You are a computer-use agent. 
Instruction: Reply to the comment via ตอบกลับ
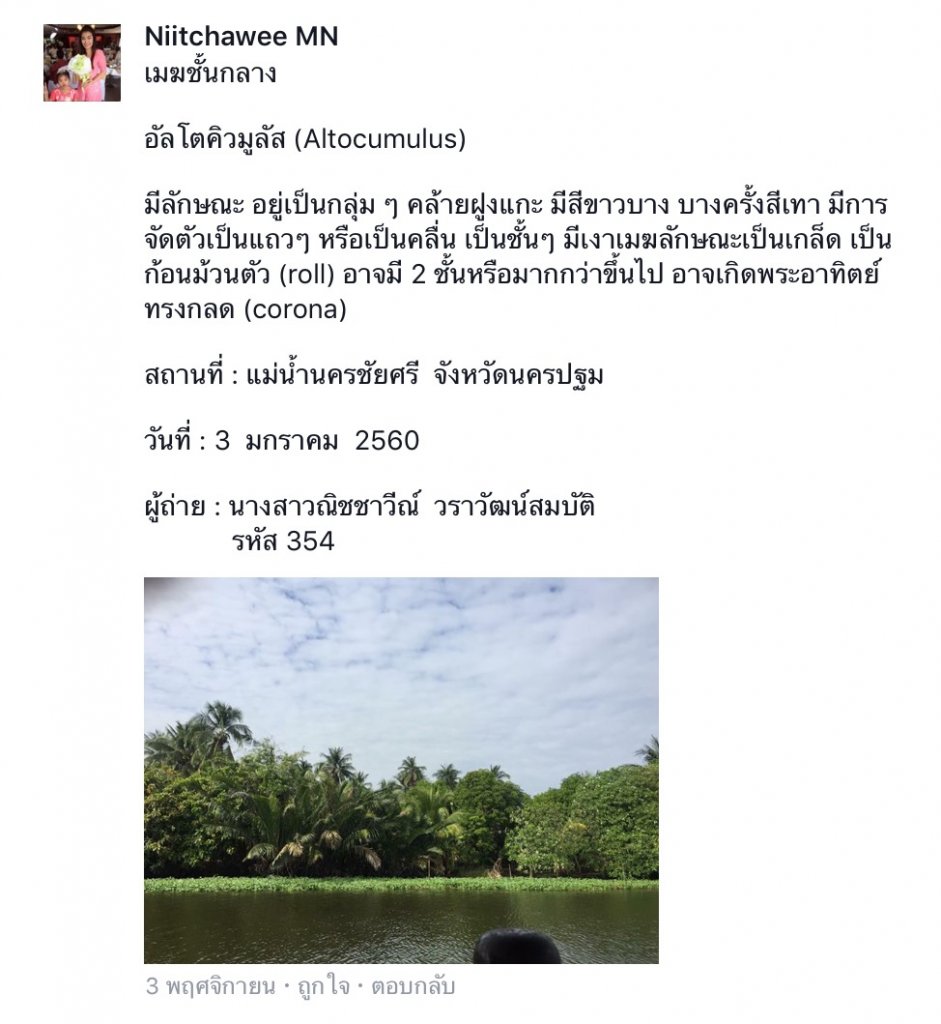[413, 987]
